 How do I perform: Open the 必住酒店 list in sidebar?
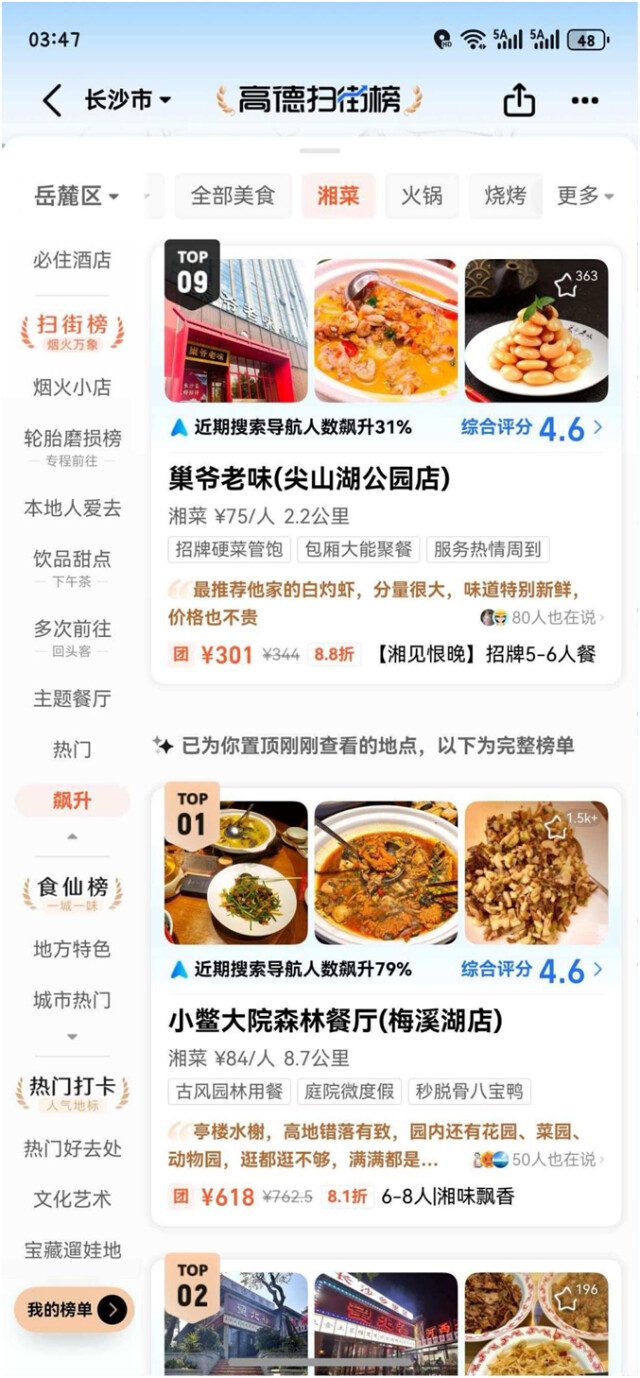tap(72, 260)
